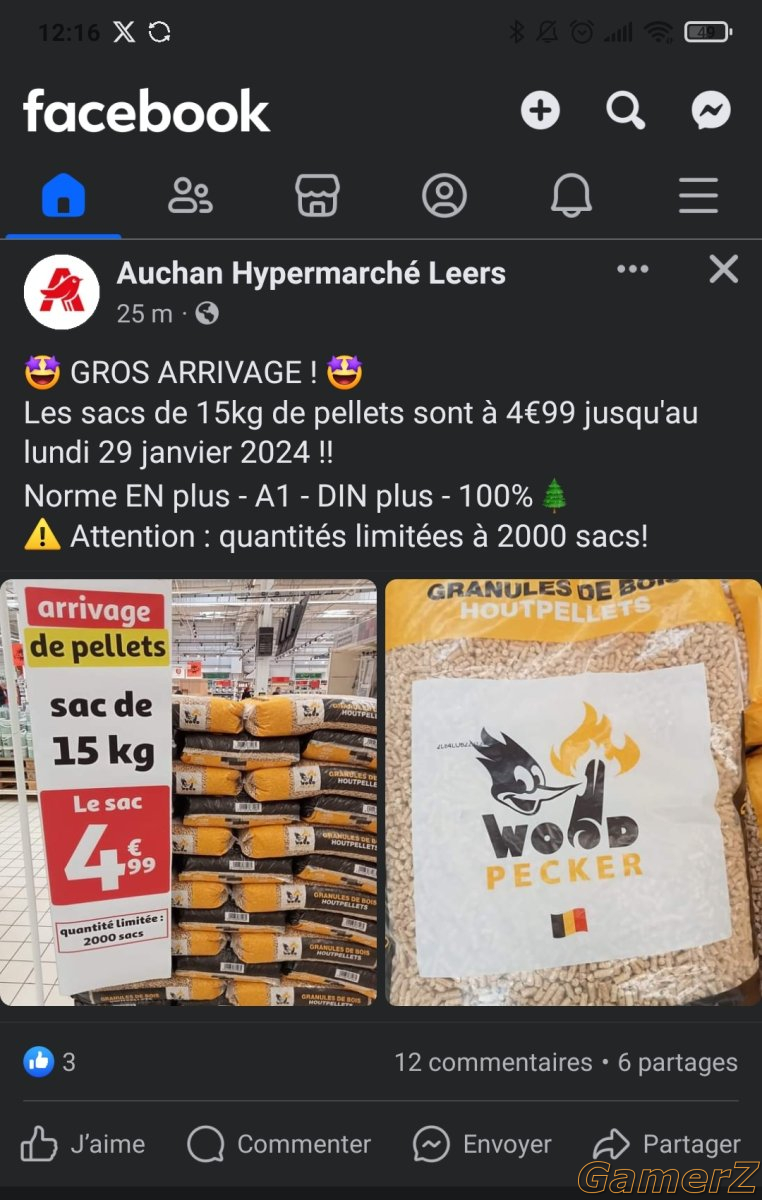Open the post's three-dot options menu
Screen dimensions: 762x1200
click(633, 269)
